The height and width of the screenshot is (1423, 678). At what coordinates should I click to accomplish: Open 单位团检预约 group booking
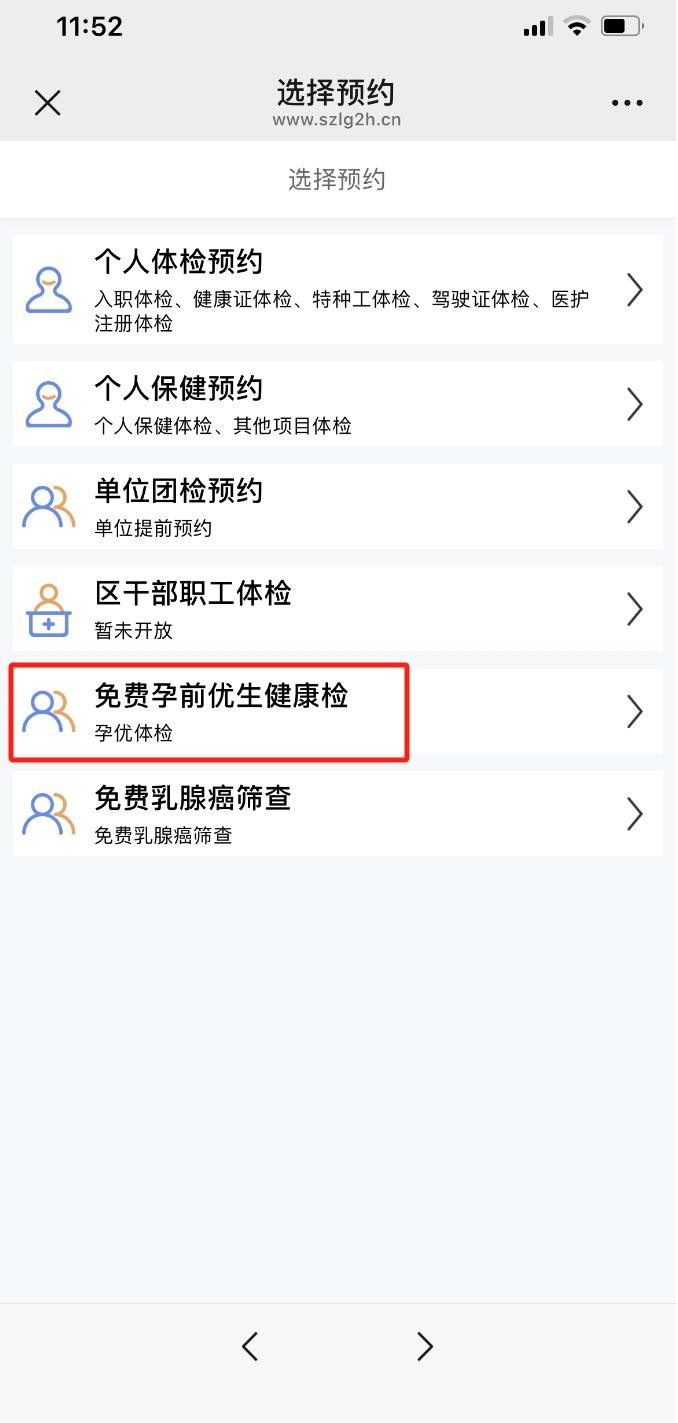[x=337, y=506]
